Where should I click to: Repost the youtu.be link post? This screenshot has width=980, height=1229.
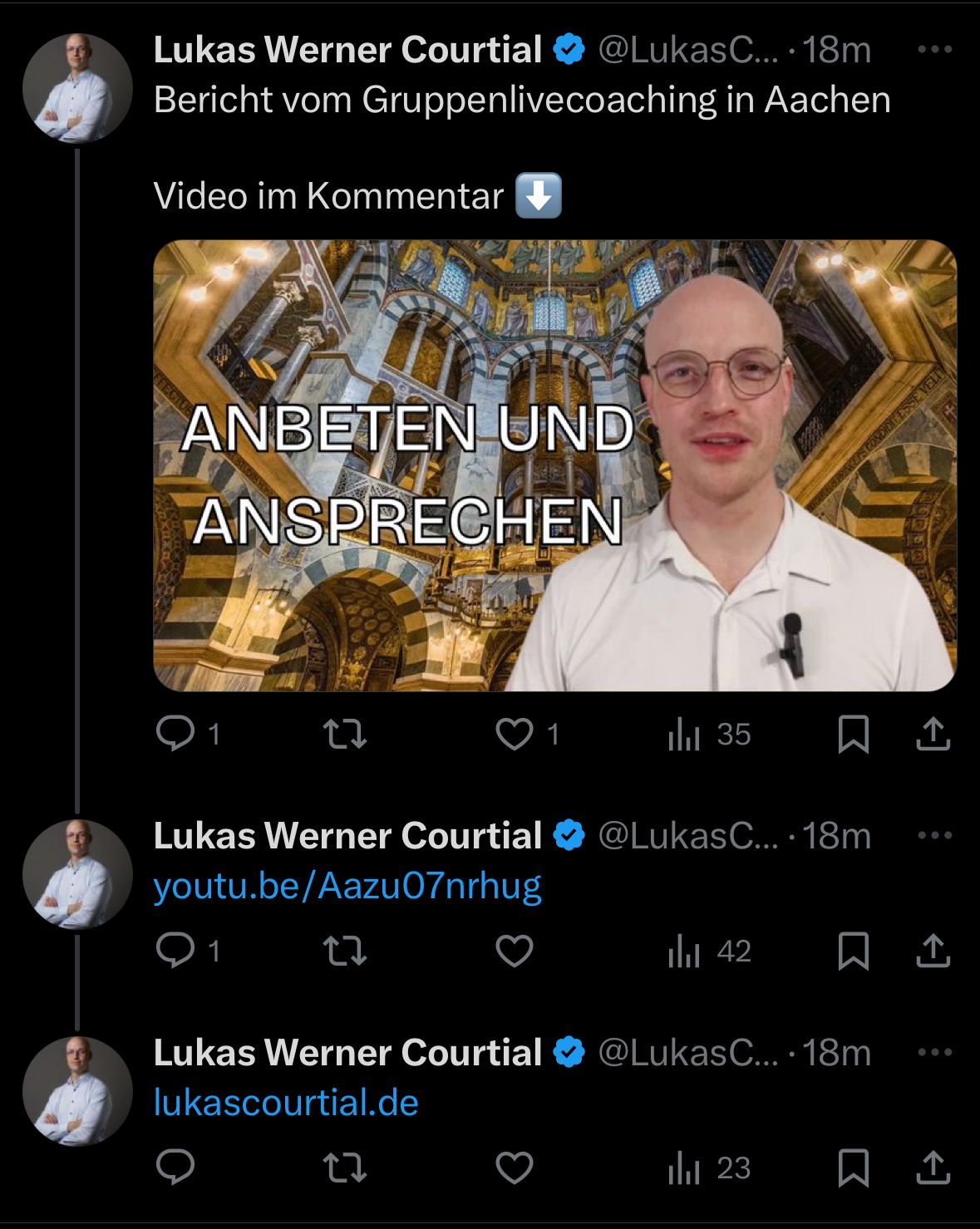tap(344, 951)
